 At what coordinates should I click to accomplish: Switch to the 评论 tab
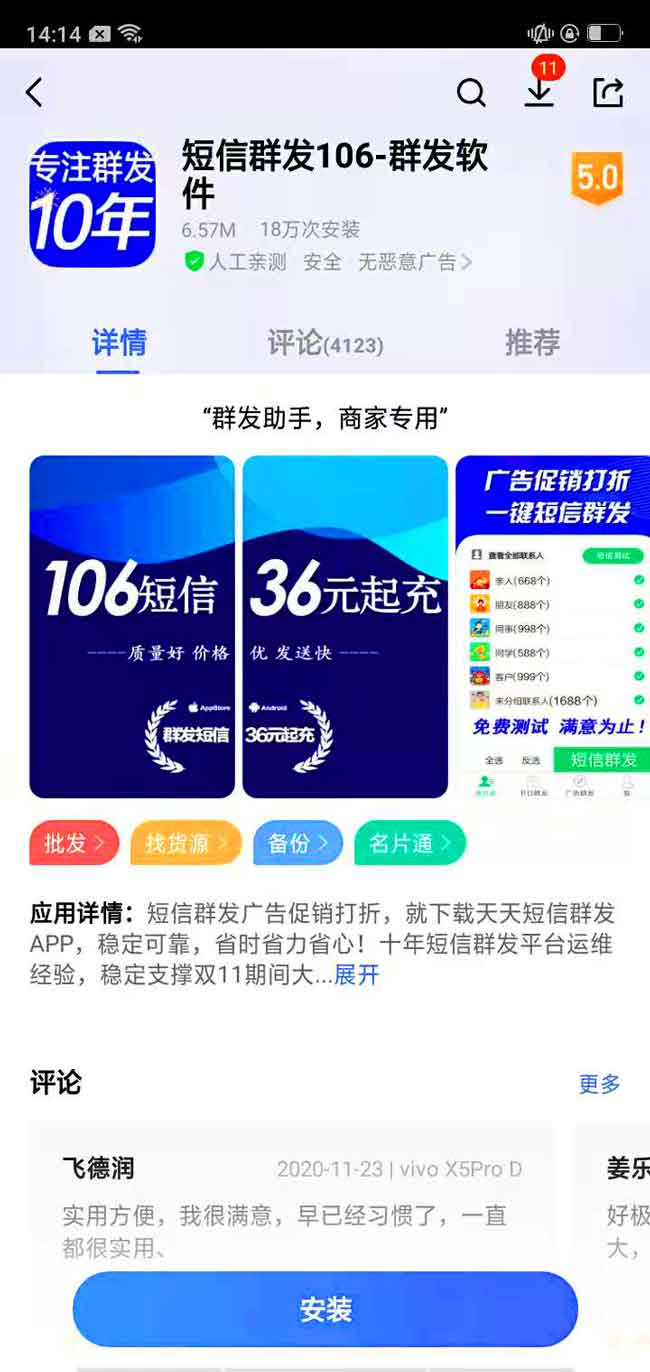pyautogui.click(x=324, y=343)
